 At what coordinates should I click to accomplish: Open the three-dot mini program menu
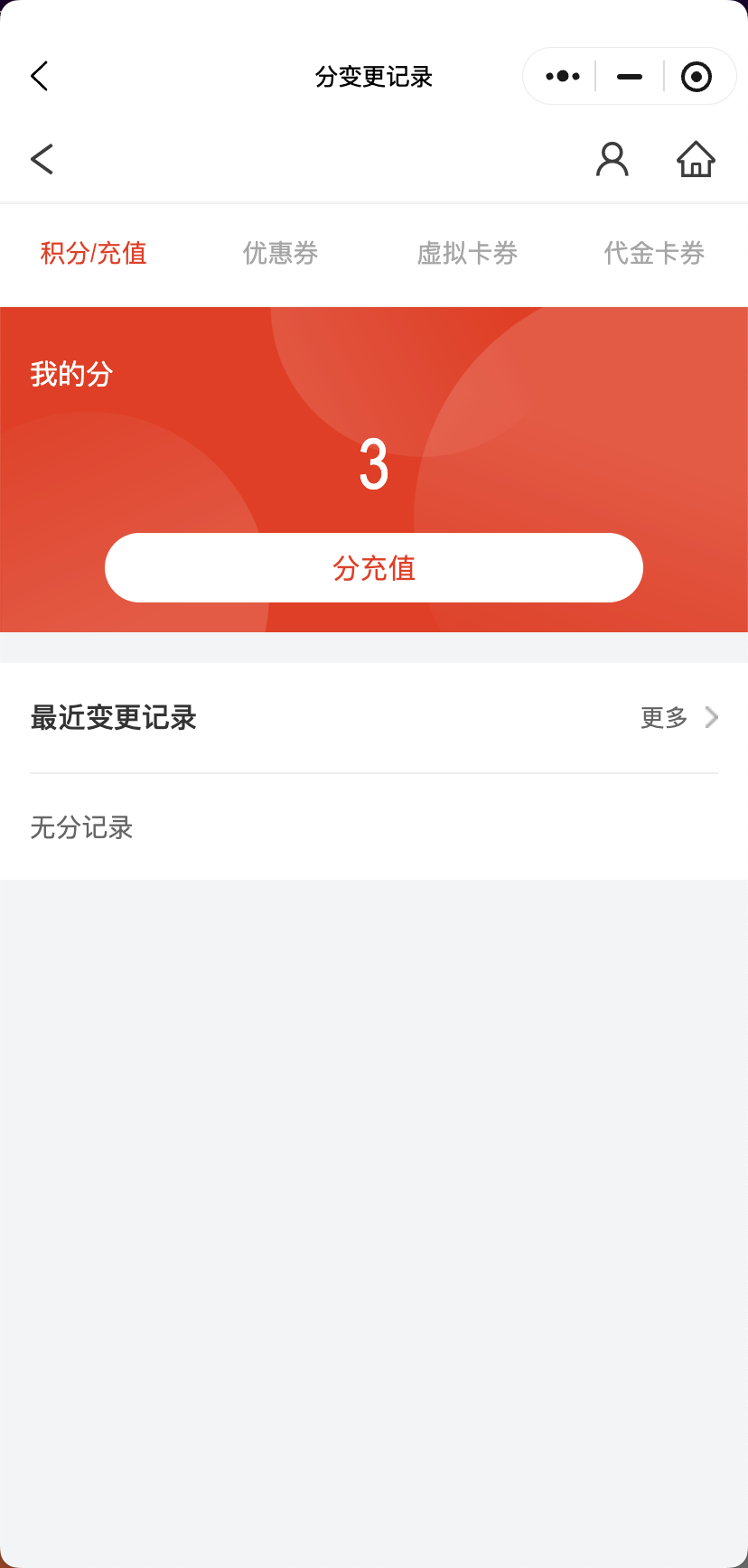[562, 76]
